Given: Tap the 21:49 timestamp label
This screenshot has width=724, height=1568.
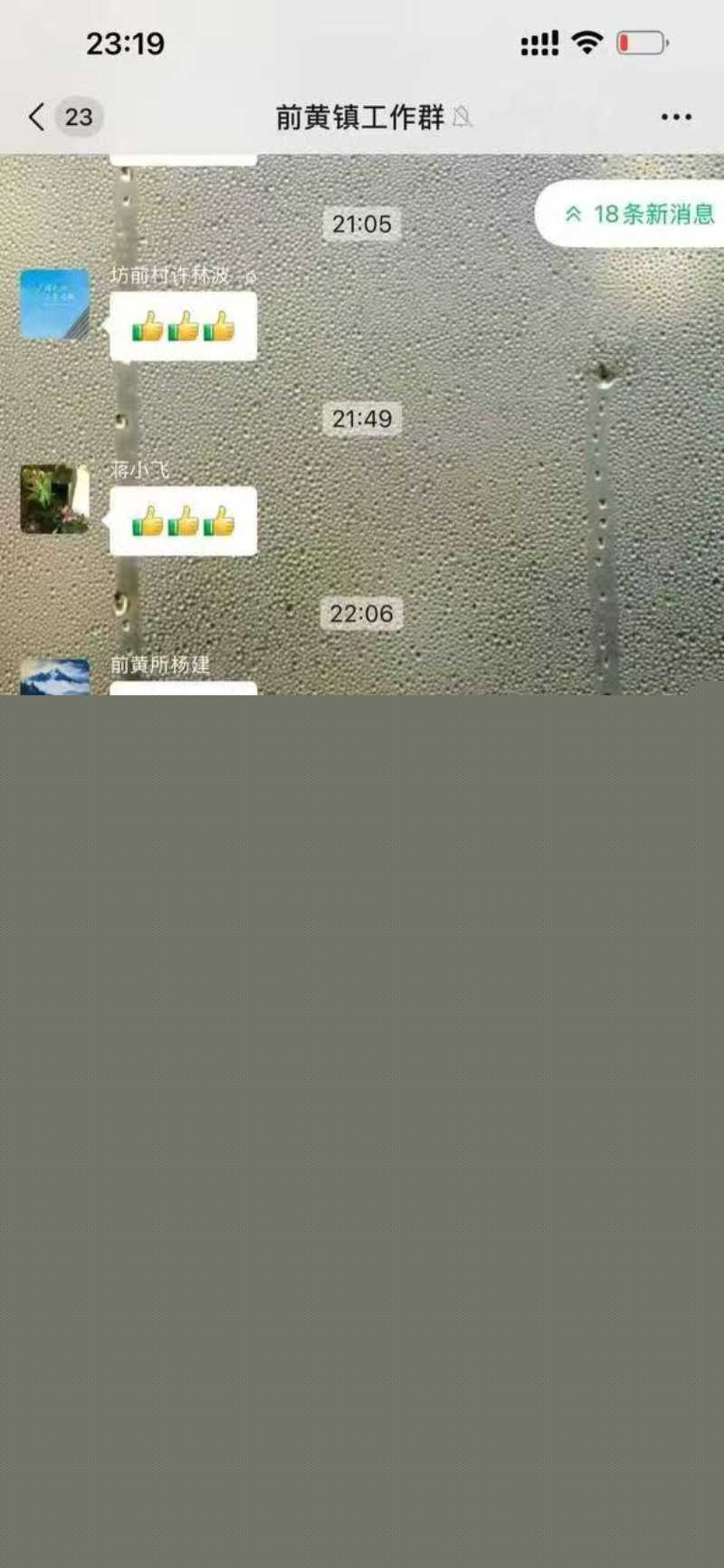Looking at the screenshot, I should click(361, 418).
